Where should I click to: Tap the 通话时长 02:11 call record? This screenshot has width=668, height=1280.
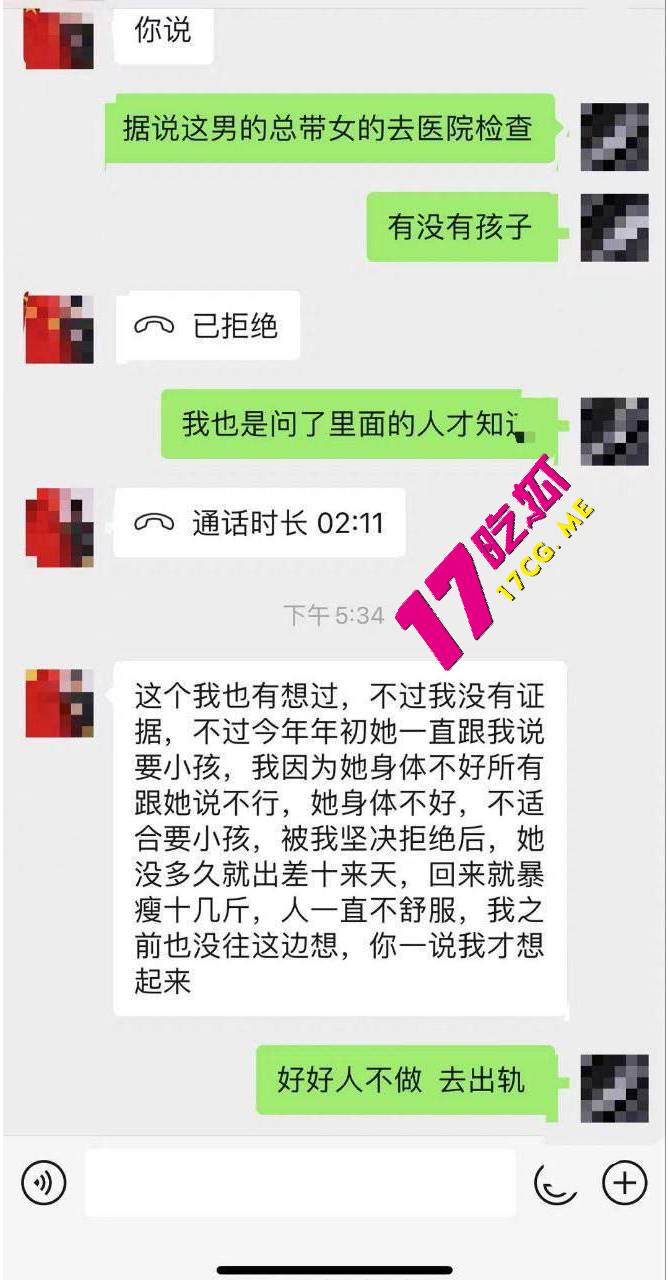259,523
